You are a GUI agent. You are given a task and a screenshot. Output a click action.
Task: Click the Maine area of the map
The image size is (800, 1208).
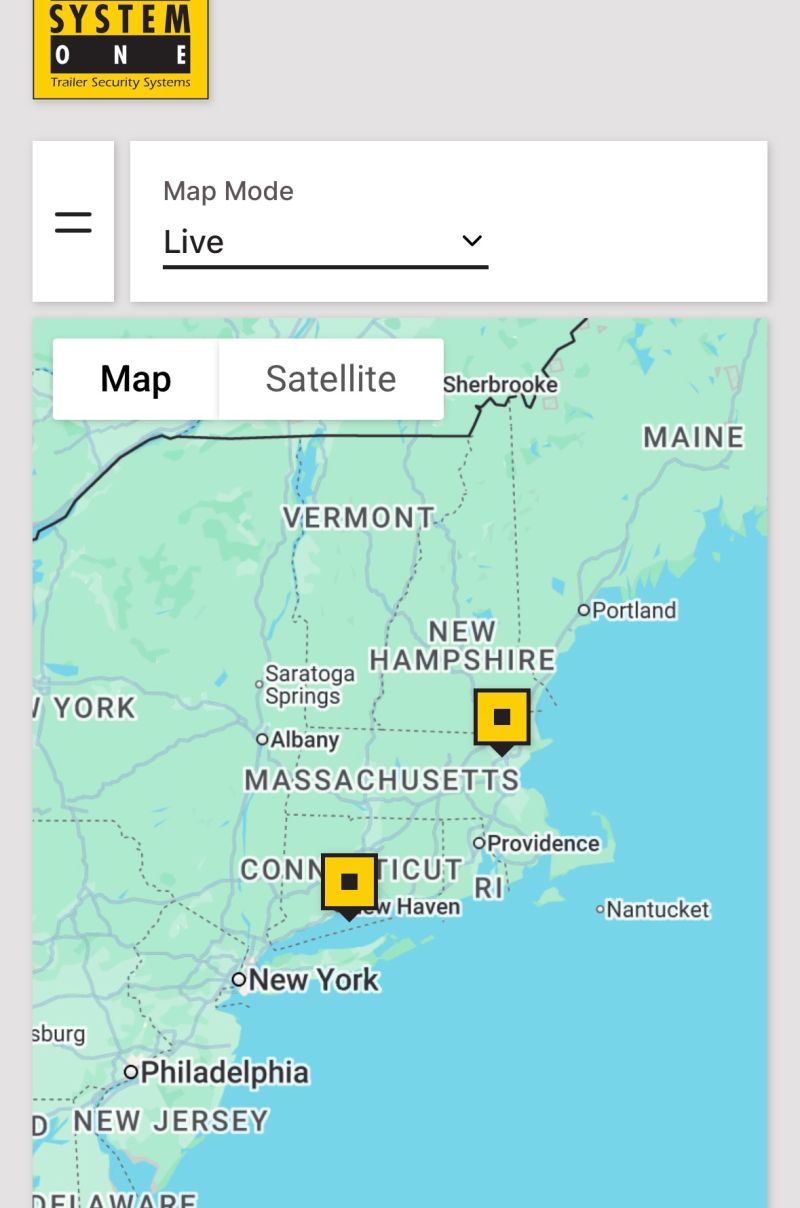point(693,437)
